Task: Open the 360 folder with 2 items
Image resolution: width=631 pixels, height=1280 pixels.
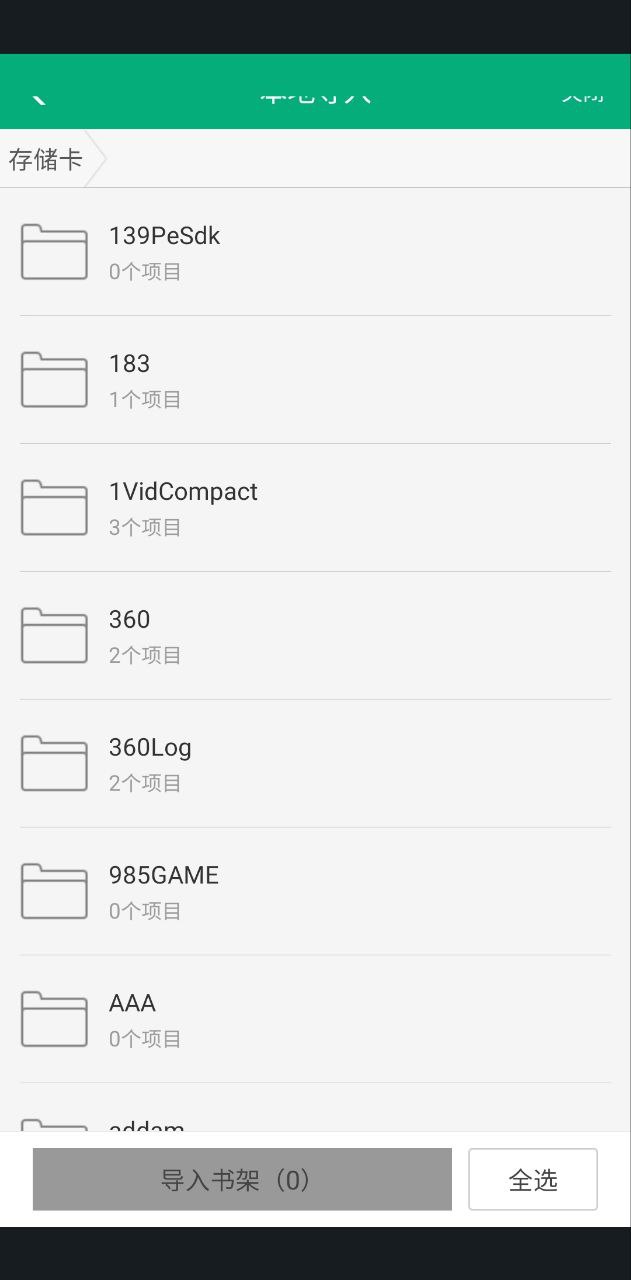Action: (315, 636)
